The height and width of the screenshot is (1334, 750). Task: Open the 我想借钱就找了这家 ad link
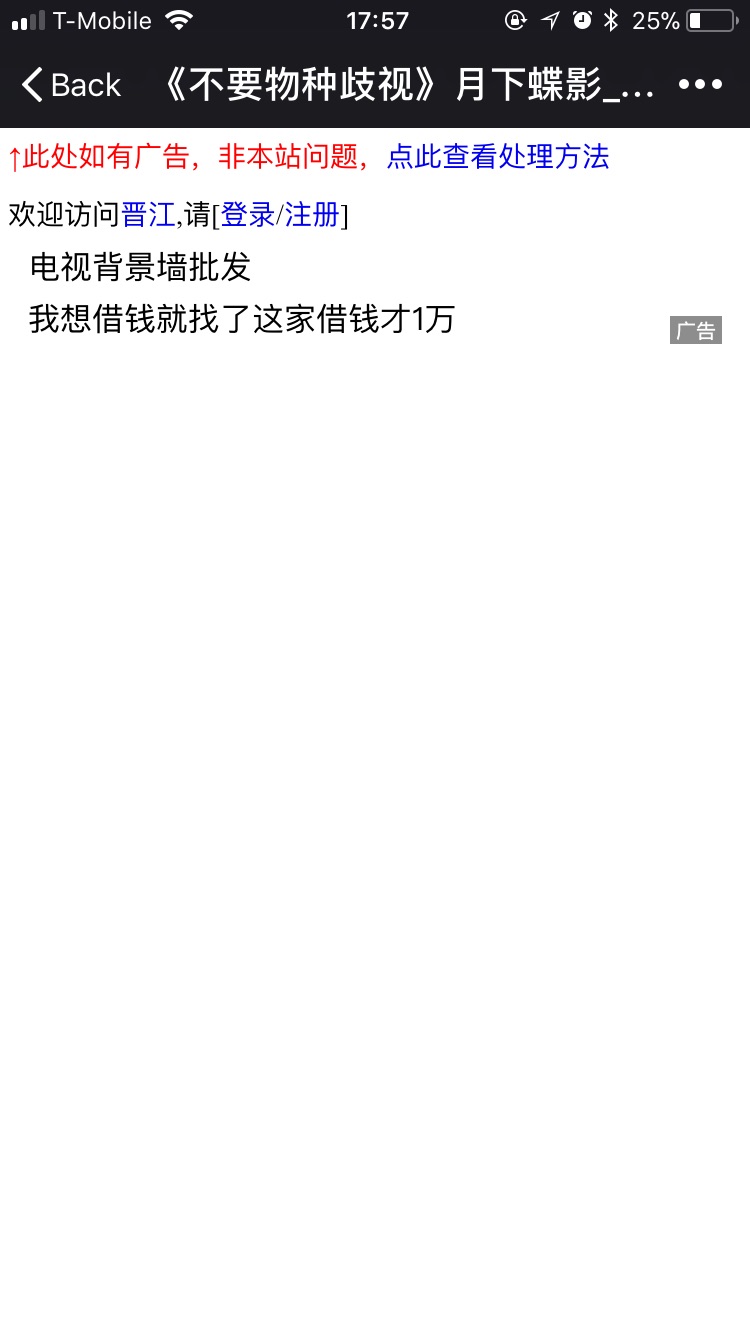(242, 319)
